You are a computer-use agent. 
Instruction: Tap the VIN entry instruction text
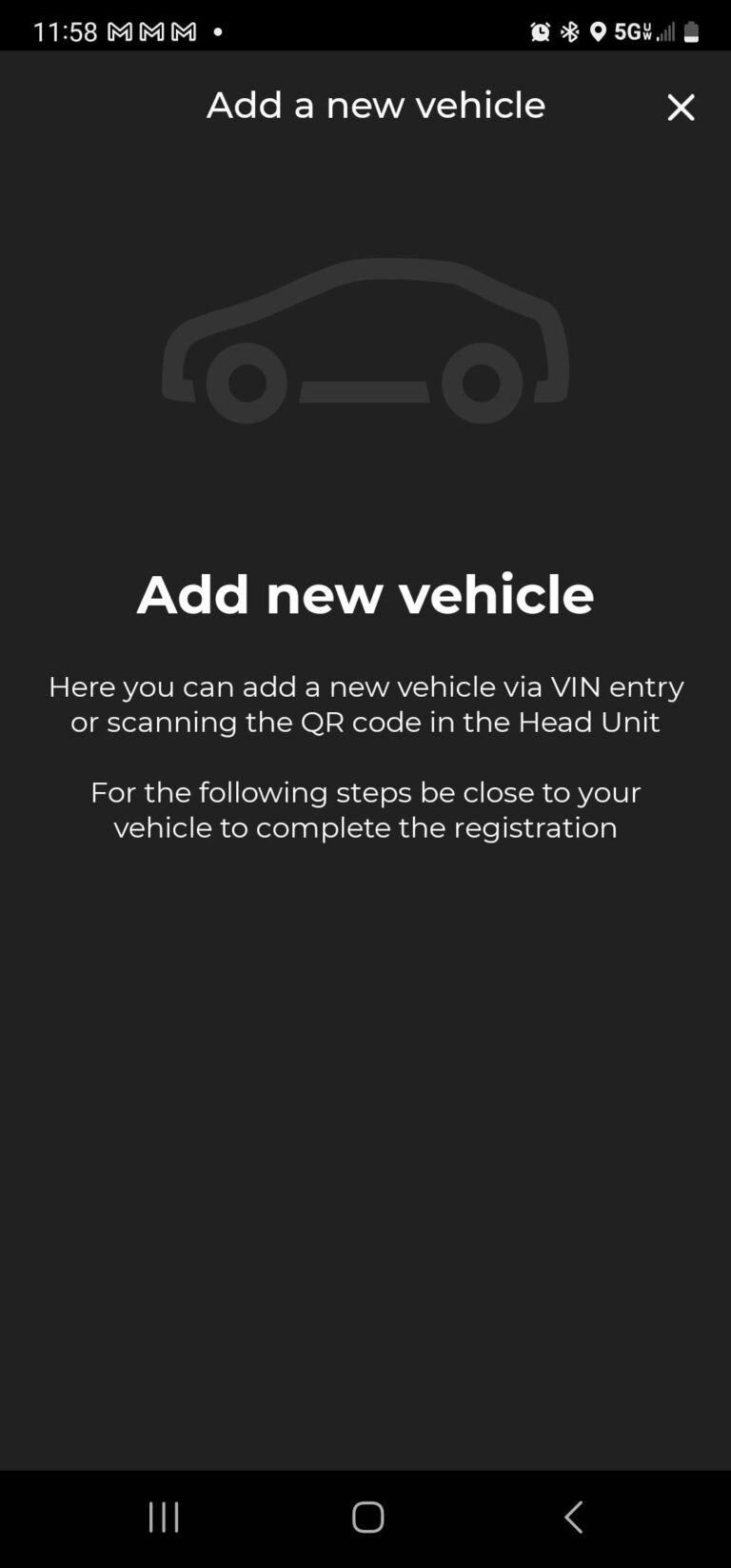point(365,705)
